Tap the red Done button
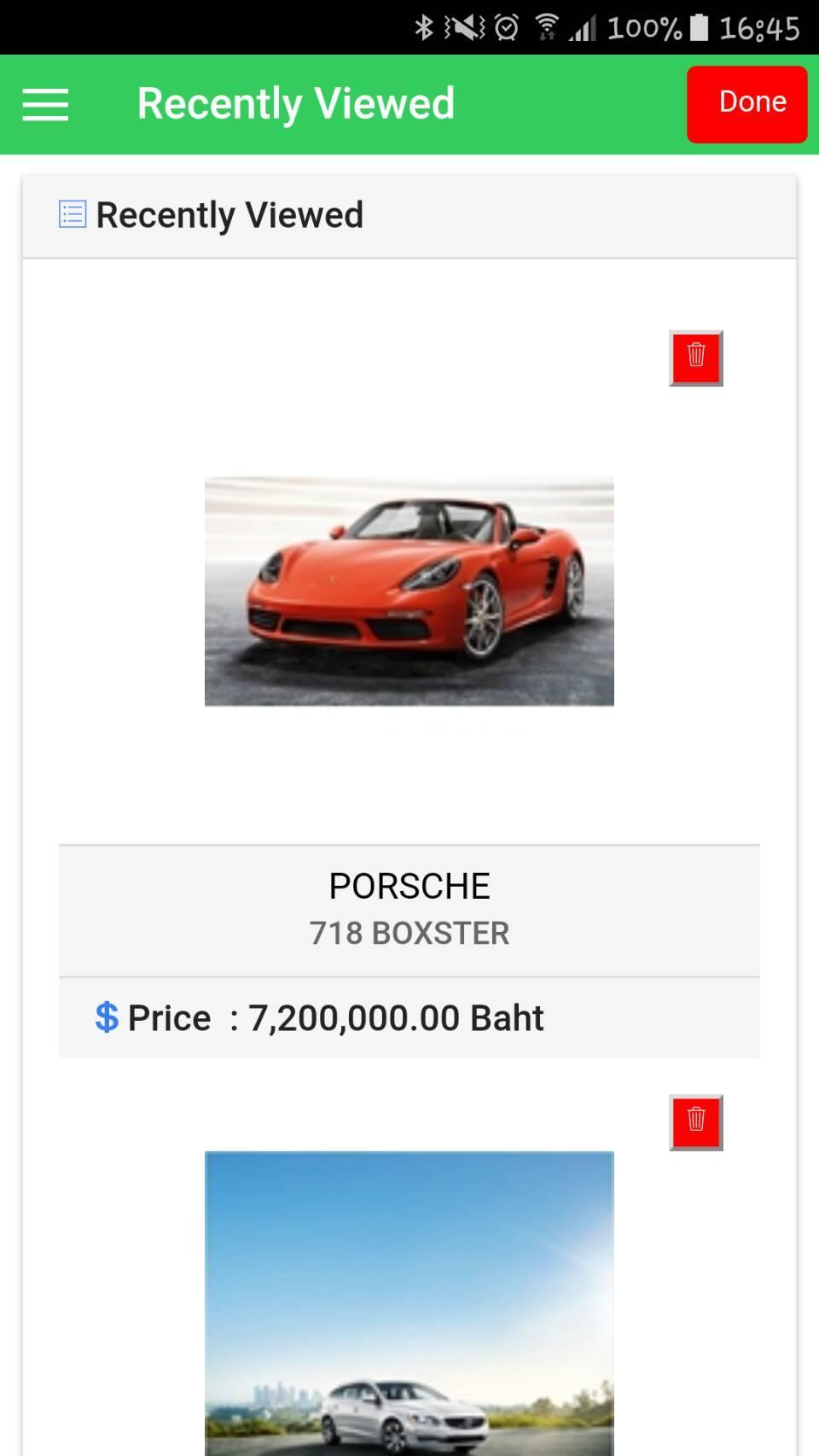The image size is (819, 1456). (x=746, y=104)
